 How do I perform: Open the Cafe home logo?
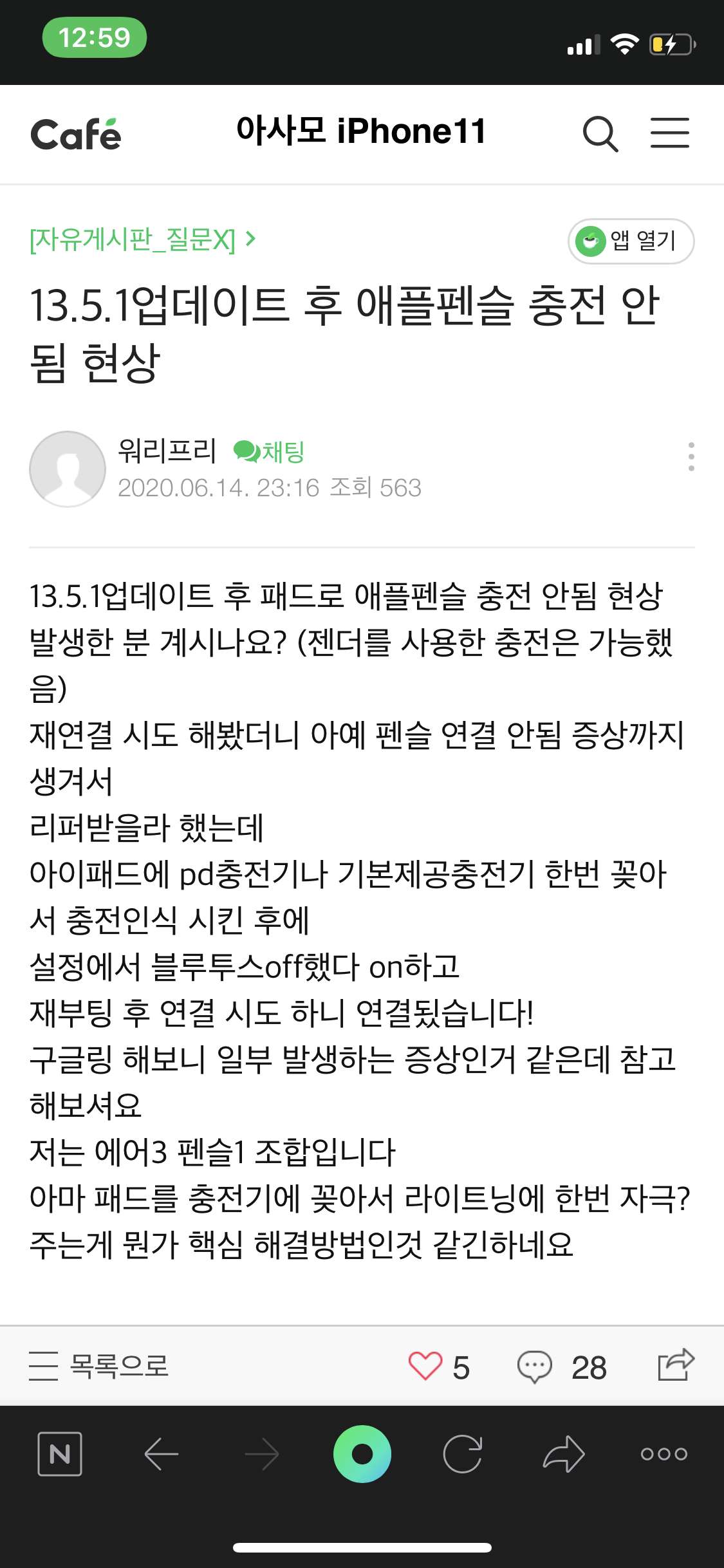[x=76, y=134]
